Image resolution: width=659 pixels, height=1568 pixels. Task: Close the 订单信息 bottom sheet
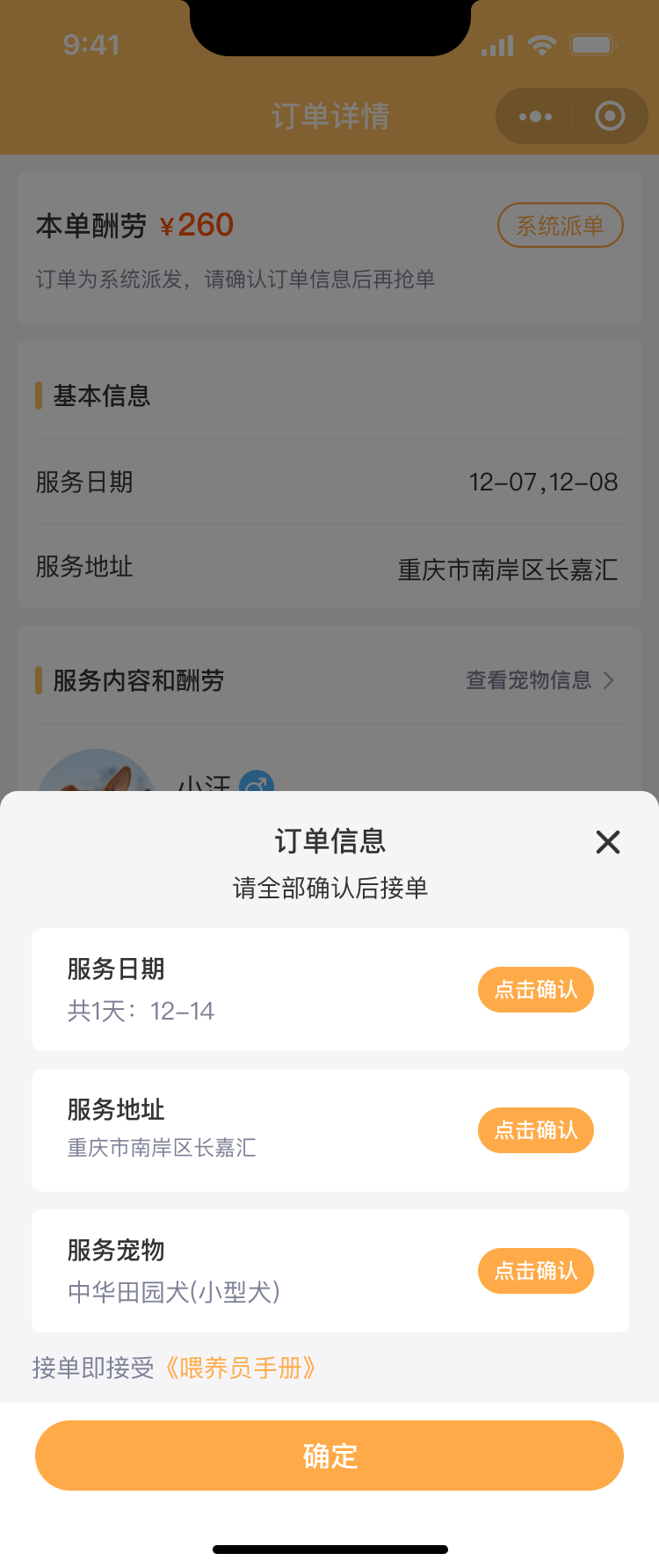[607, 842]
